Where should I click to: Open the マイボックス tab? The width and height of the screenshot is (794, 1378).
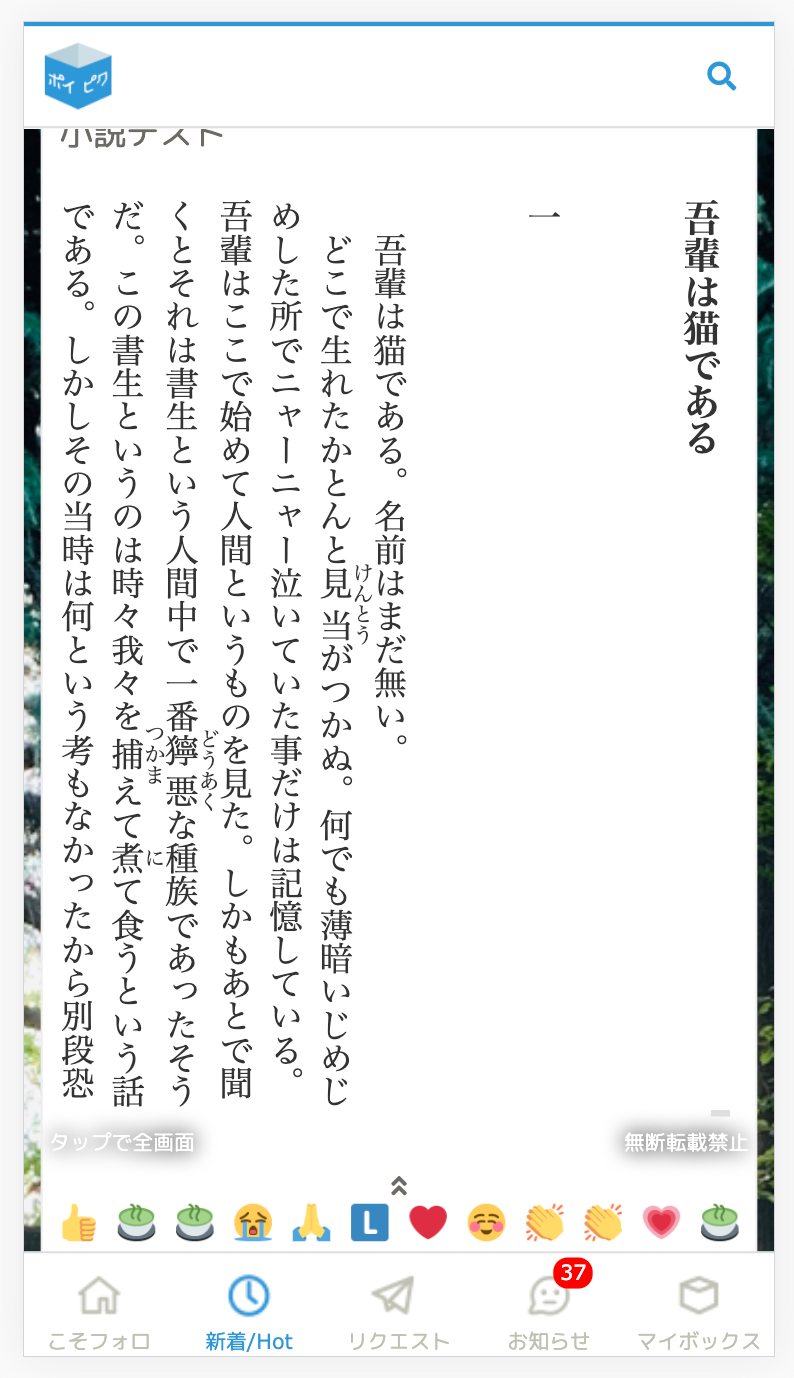point(699,1312)
